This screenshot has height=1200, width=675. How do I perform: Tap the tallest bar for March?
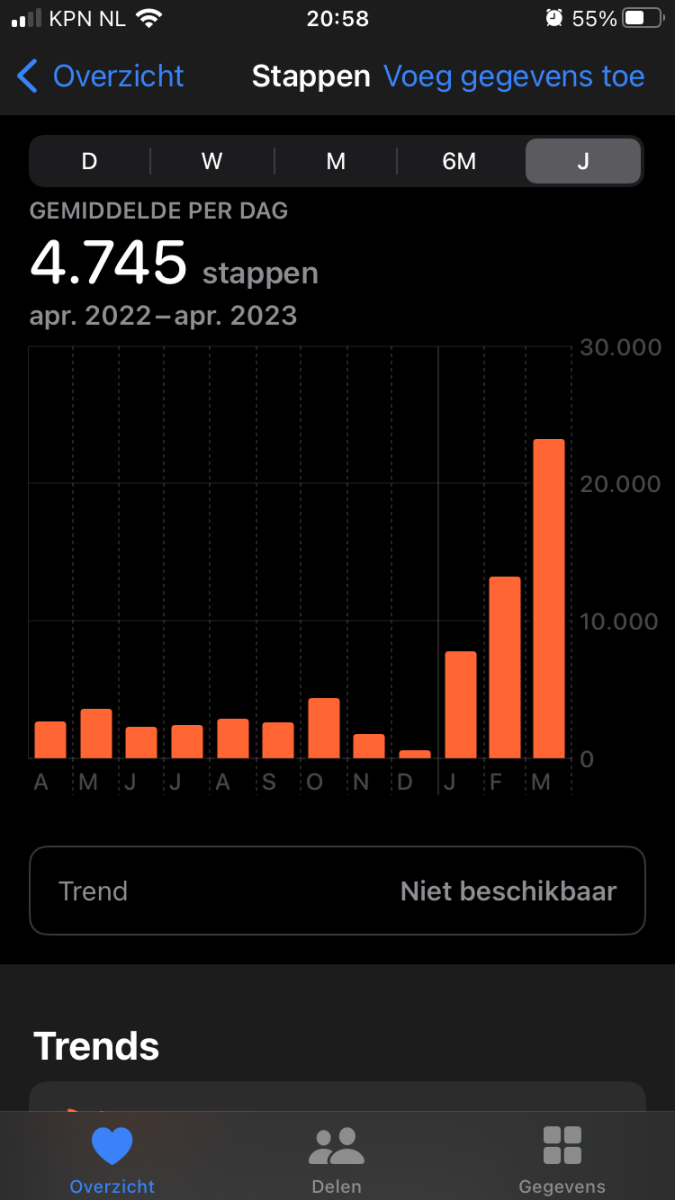click(x=549, y=600)
